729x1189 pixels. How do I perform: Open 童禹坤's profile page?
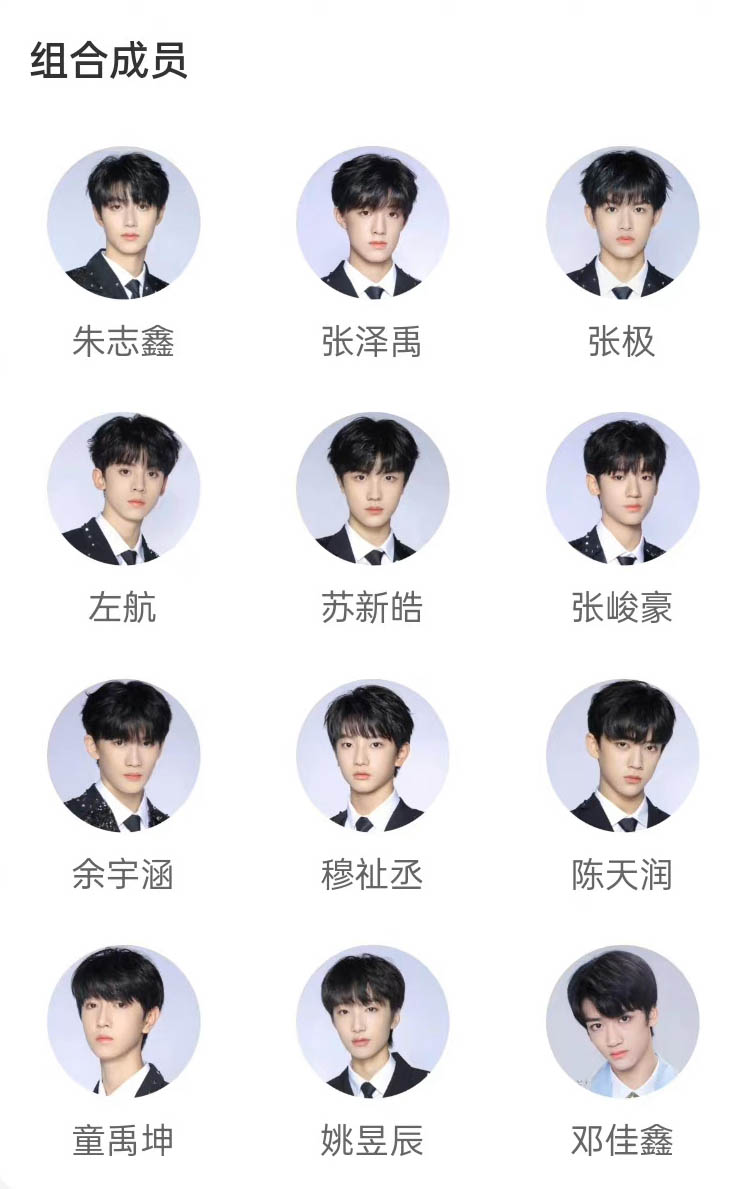tap(123, 1022)
